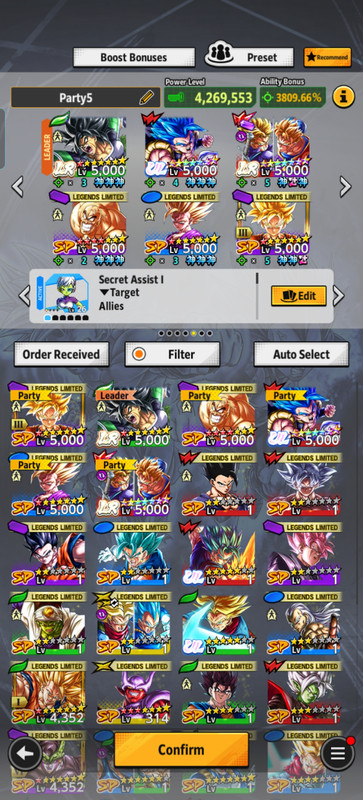
Task: Open the yellow info icon
Action: coord(344,96)
